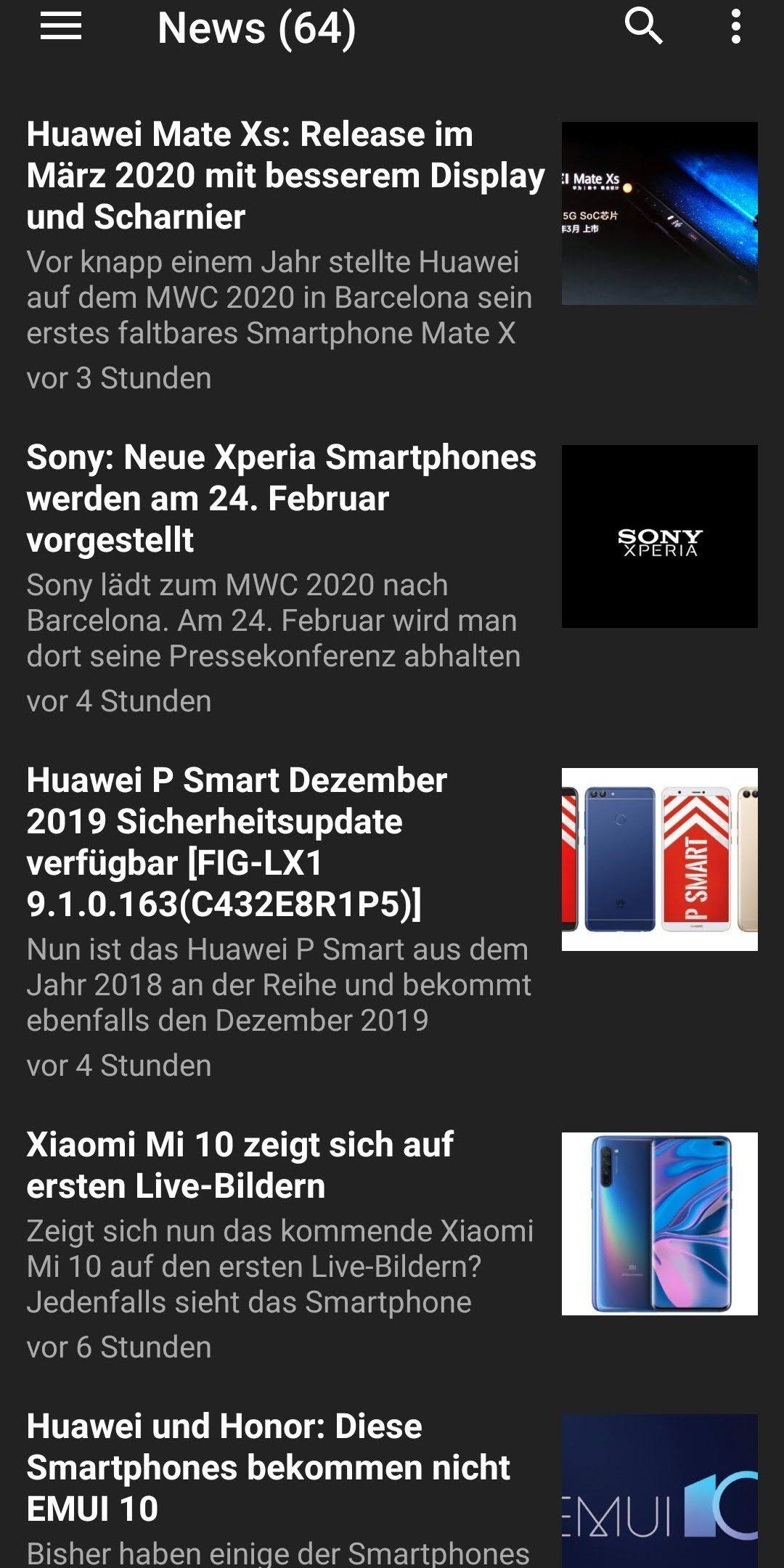This screenshot has width=784, height=1568.
Task: Tap the News (64) title
Action: 258,28
